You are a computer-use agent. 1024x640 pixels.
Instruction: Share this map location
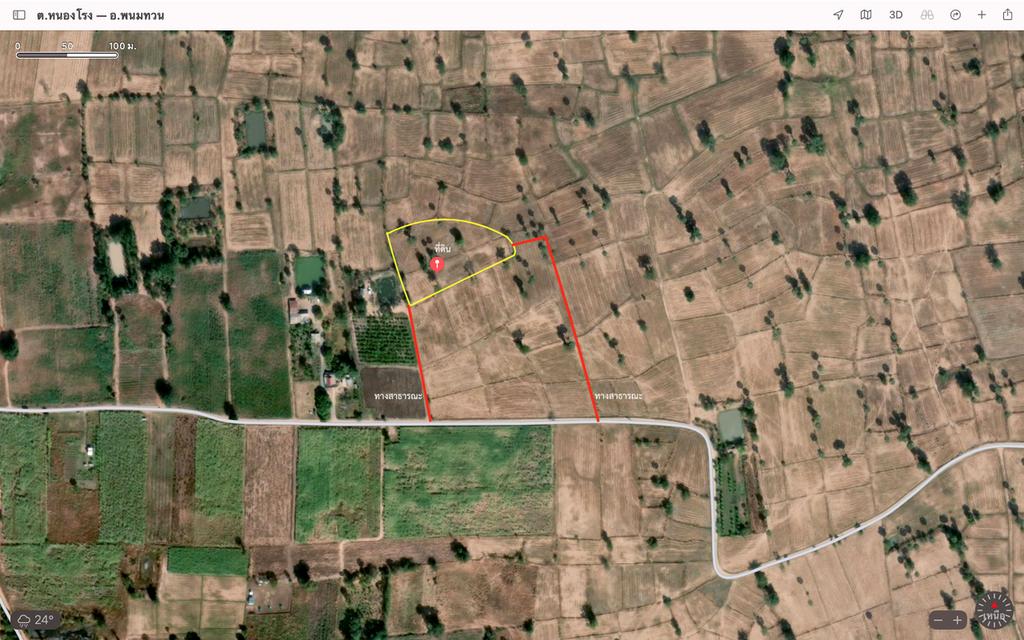click(x=1008, y=15)
